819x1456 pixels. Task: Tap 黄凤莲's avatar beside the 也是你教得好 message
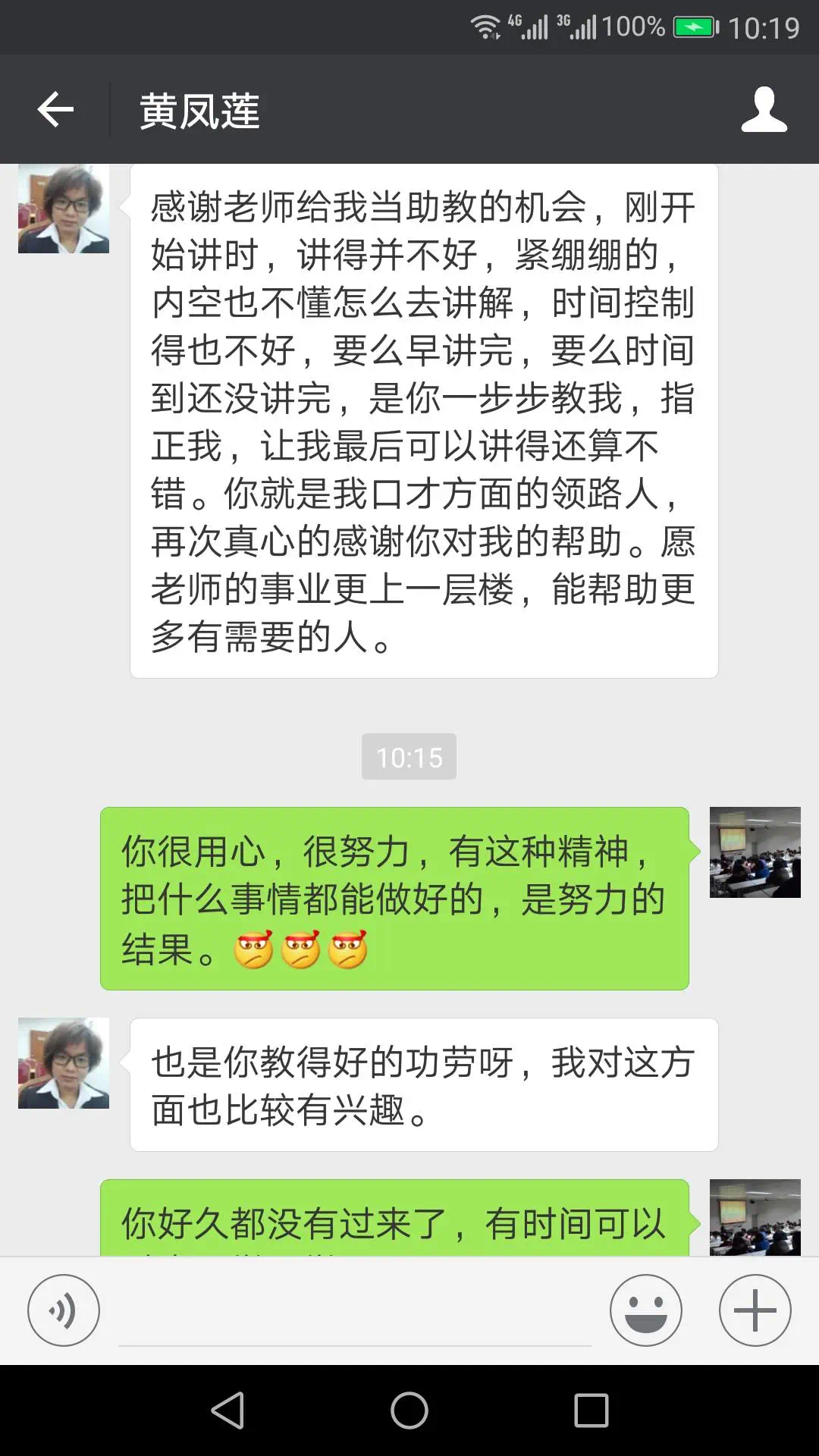tap(64, 1063)
